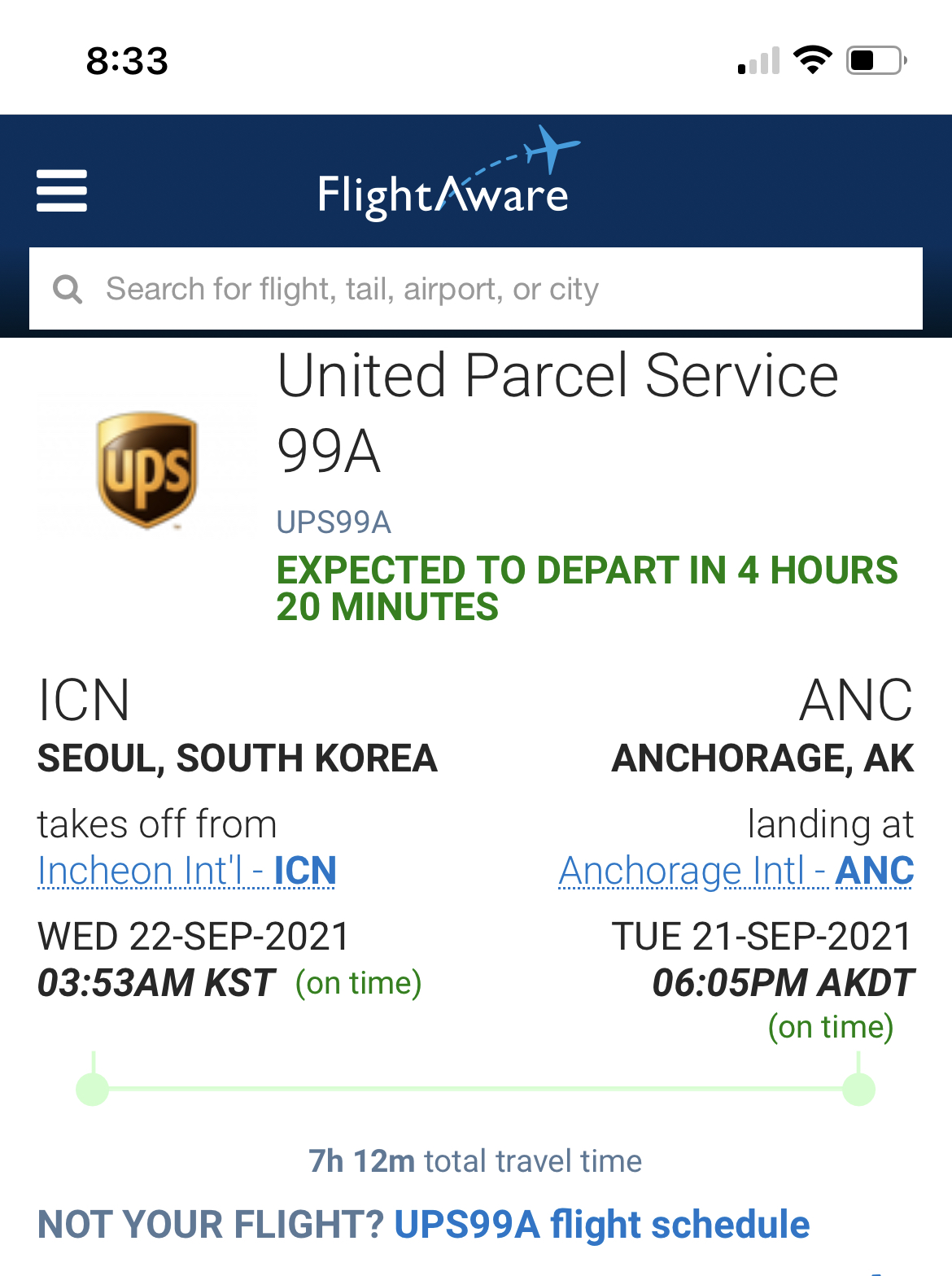Open the UPS99A flight identifier link
952x1276 pixels.
tap(334, 522)
